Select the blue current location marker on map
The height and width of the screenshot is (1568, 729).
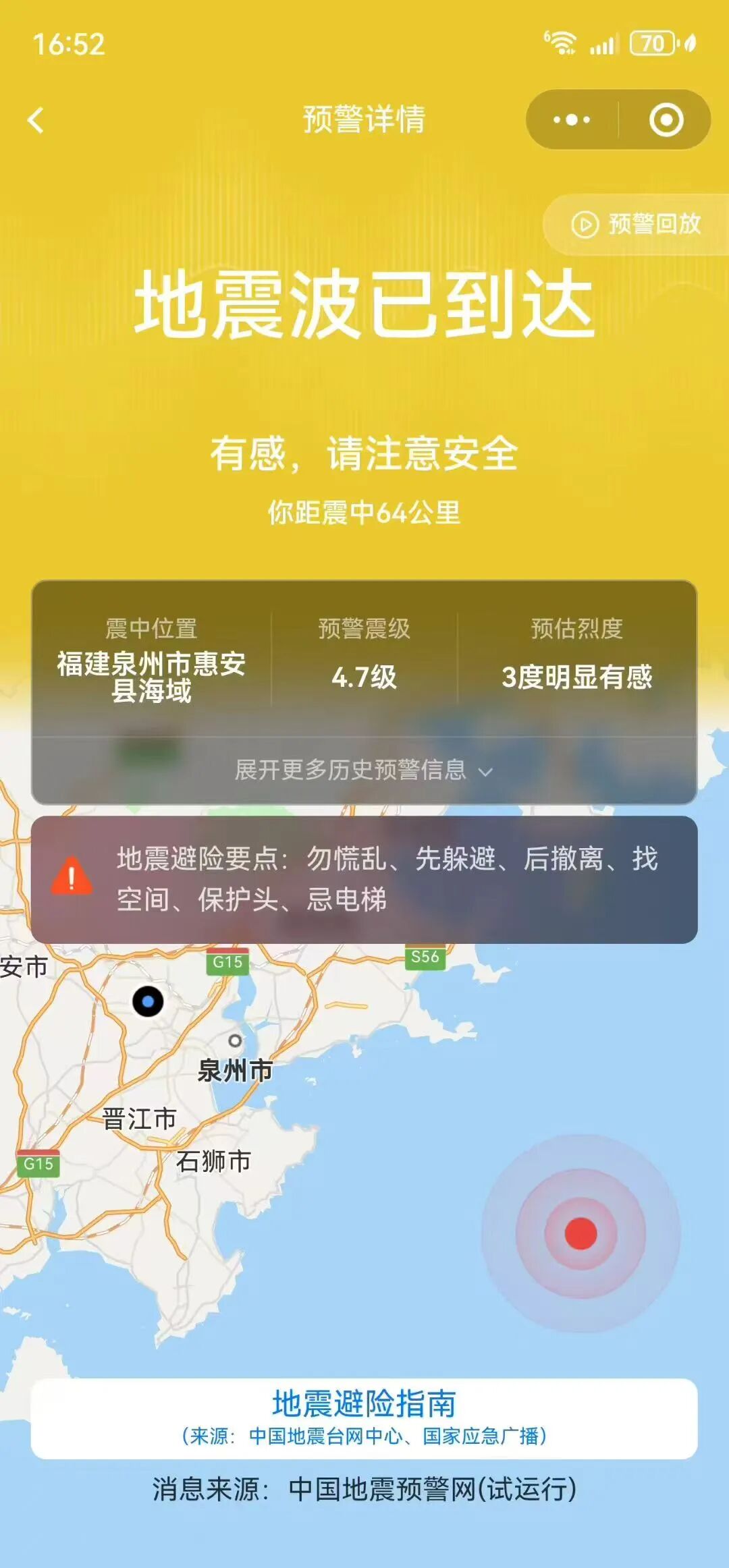tap(148, 1003)
